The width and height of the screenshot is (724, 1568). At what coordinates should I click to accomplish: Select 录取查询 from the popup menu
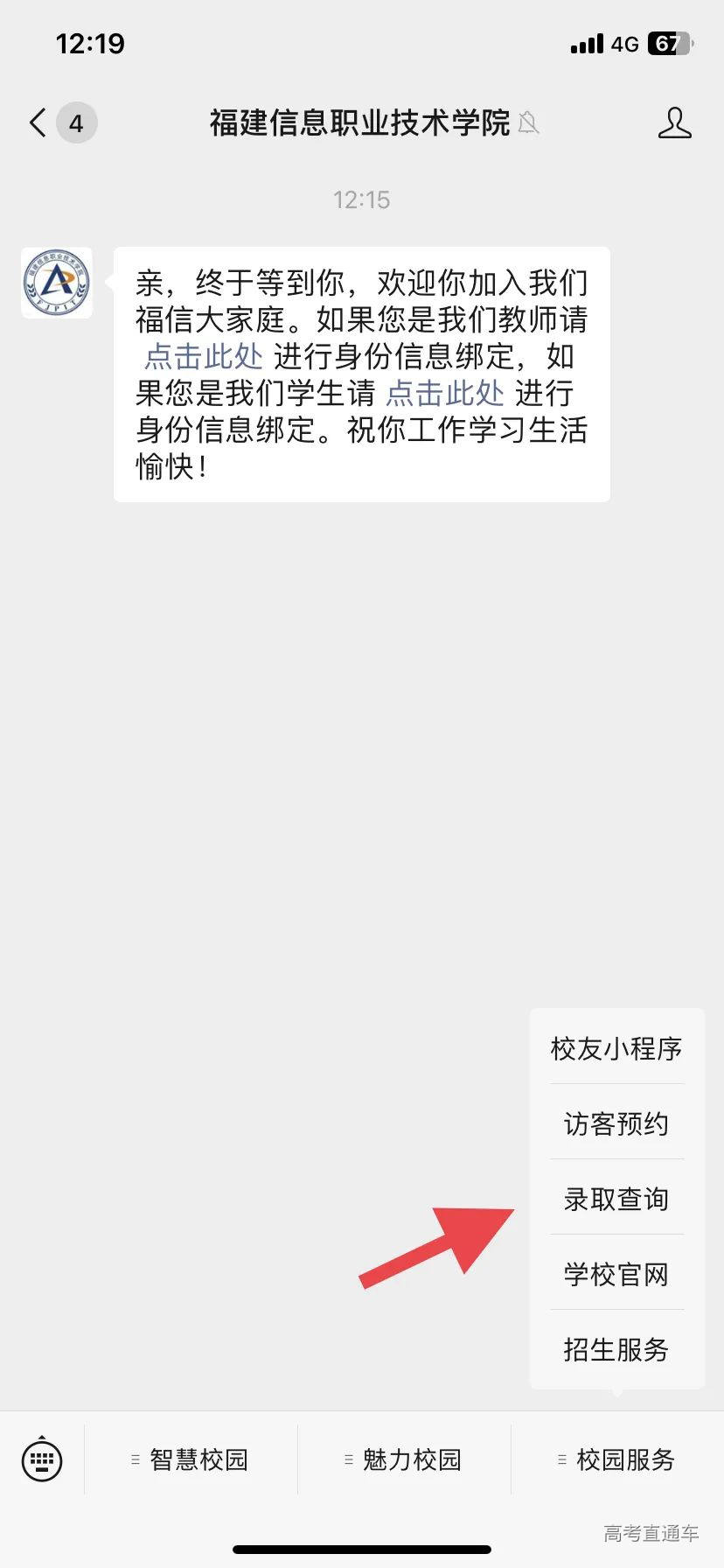[x=616, y=1200]
